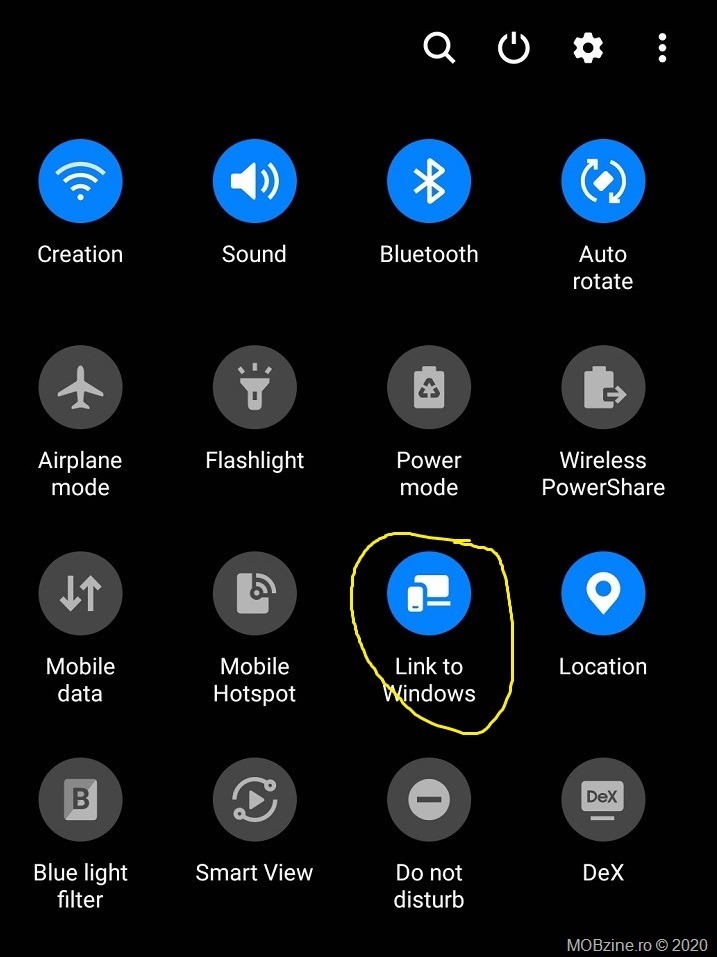Open the power menu
717x957 pixels.
point(514,47)
